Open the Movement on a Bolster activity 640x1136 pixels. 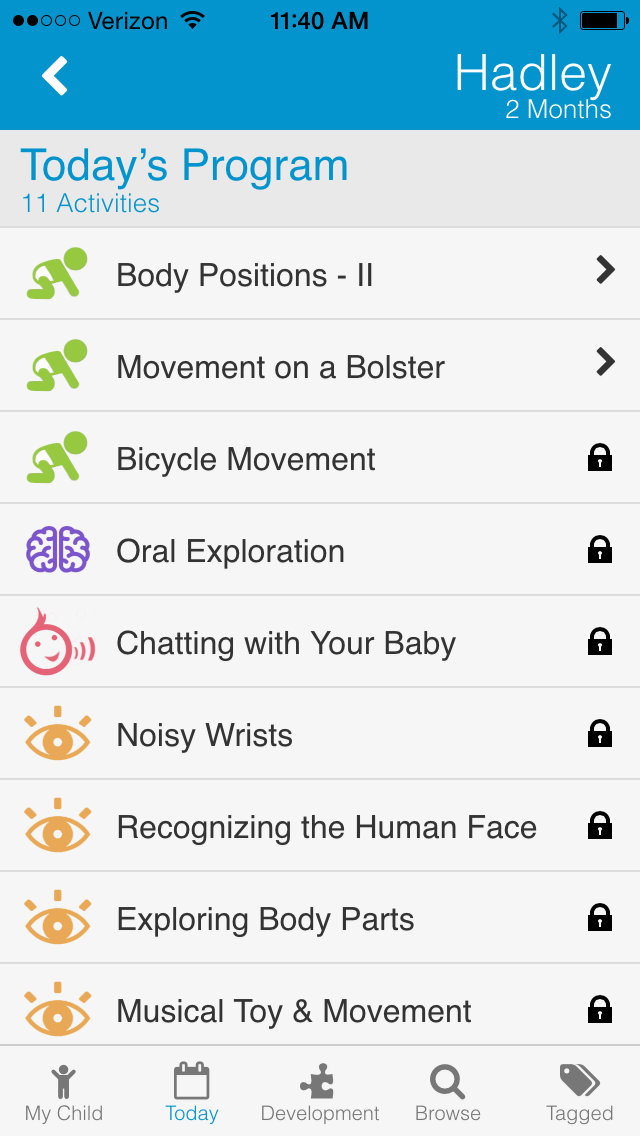[320, 366]
